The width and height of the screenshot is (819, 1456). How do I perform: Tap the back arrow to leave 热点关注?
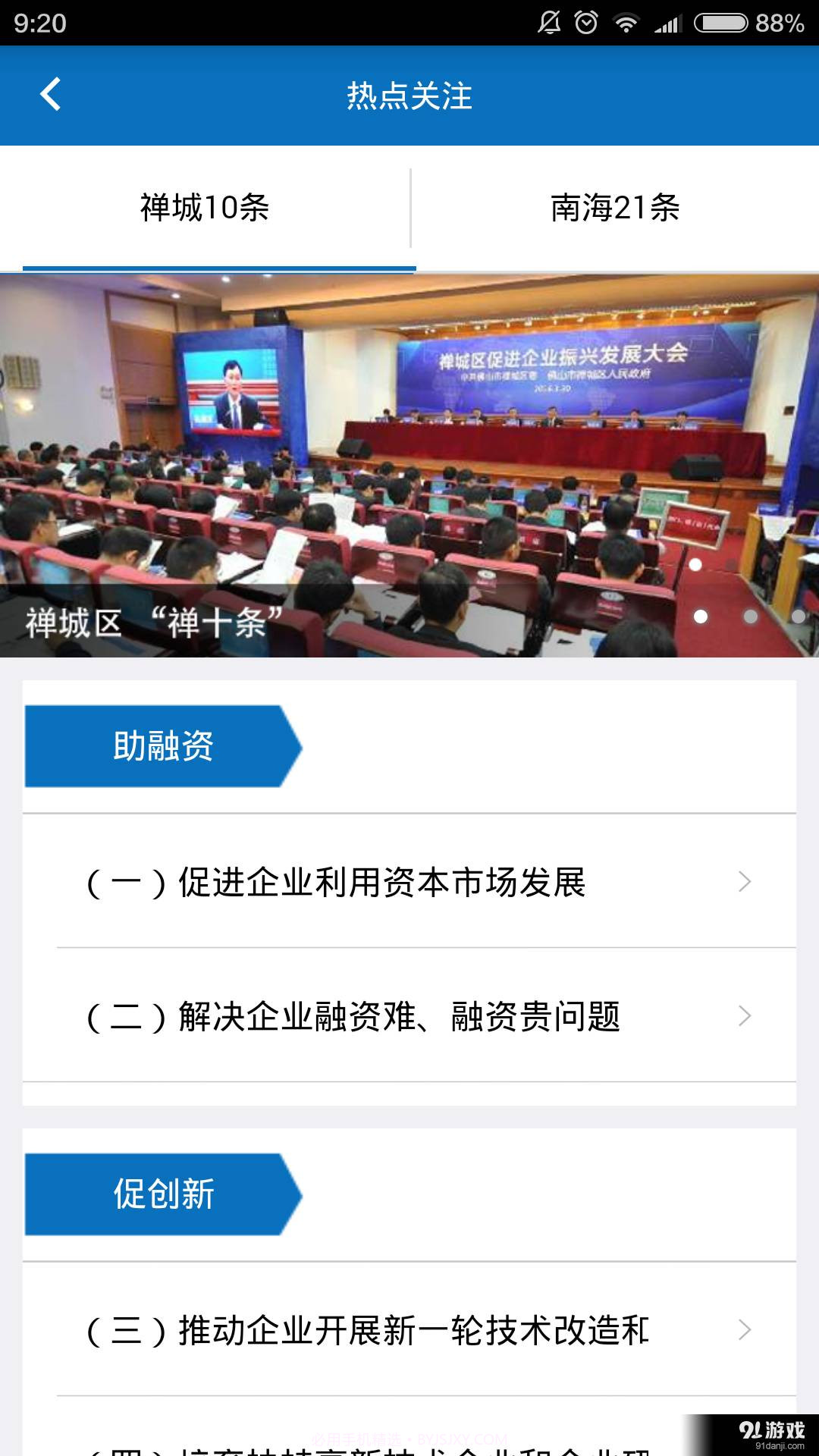coord(50,96)
